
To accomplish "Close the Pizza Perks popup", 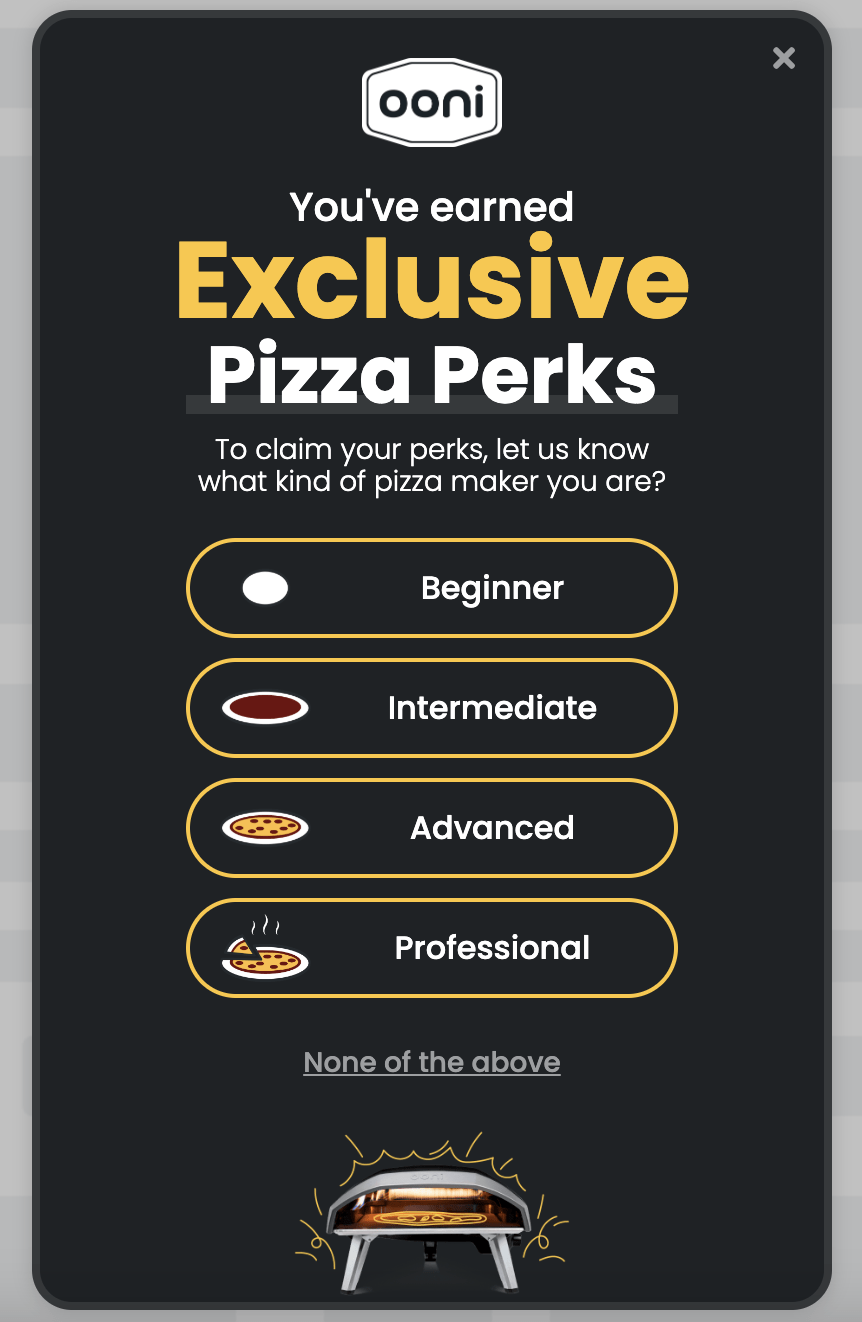I will point(784,59).
